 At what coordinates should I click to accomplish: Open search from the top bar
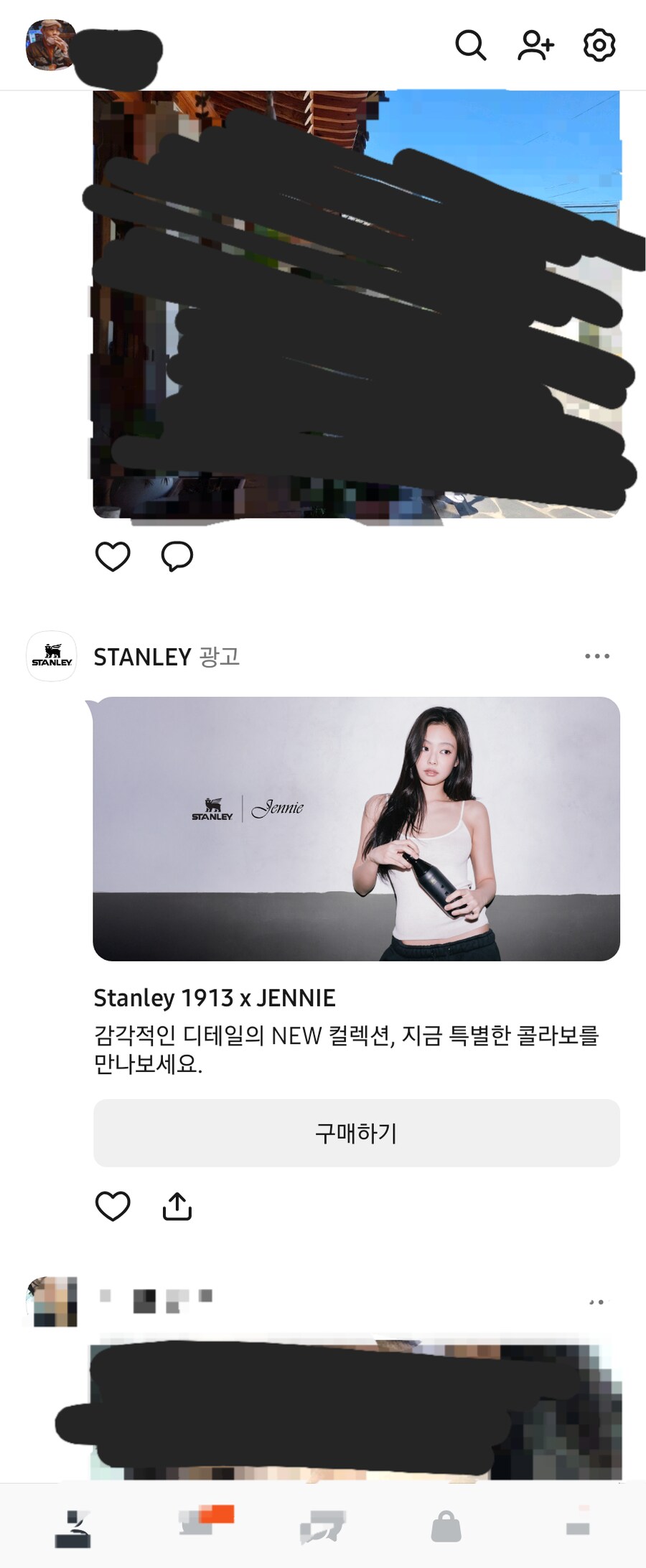tap(471, 45)
